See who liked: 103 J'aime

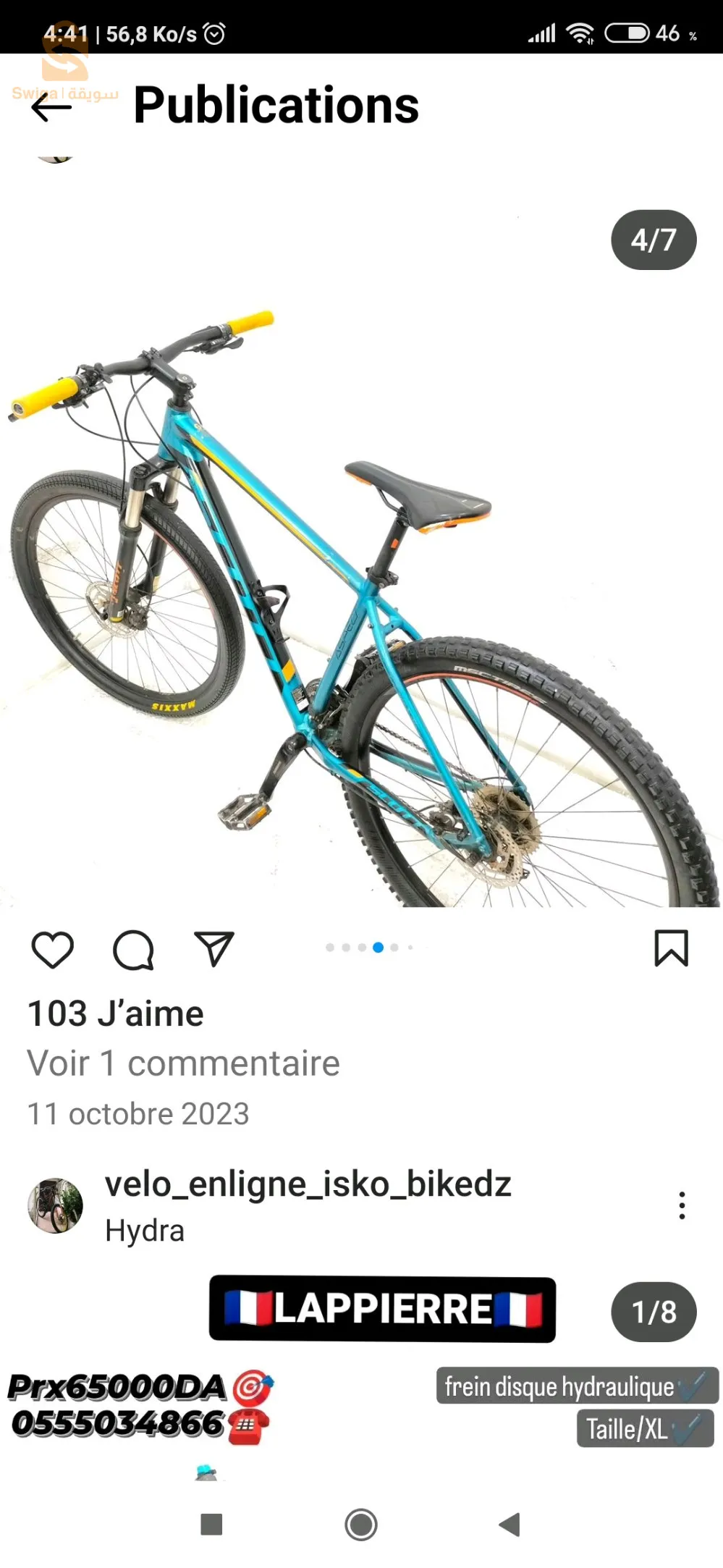[x=116, y=1013]
